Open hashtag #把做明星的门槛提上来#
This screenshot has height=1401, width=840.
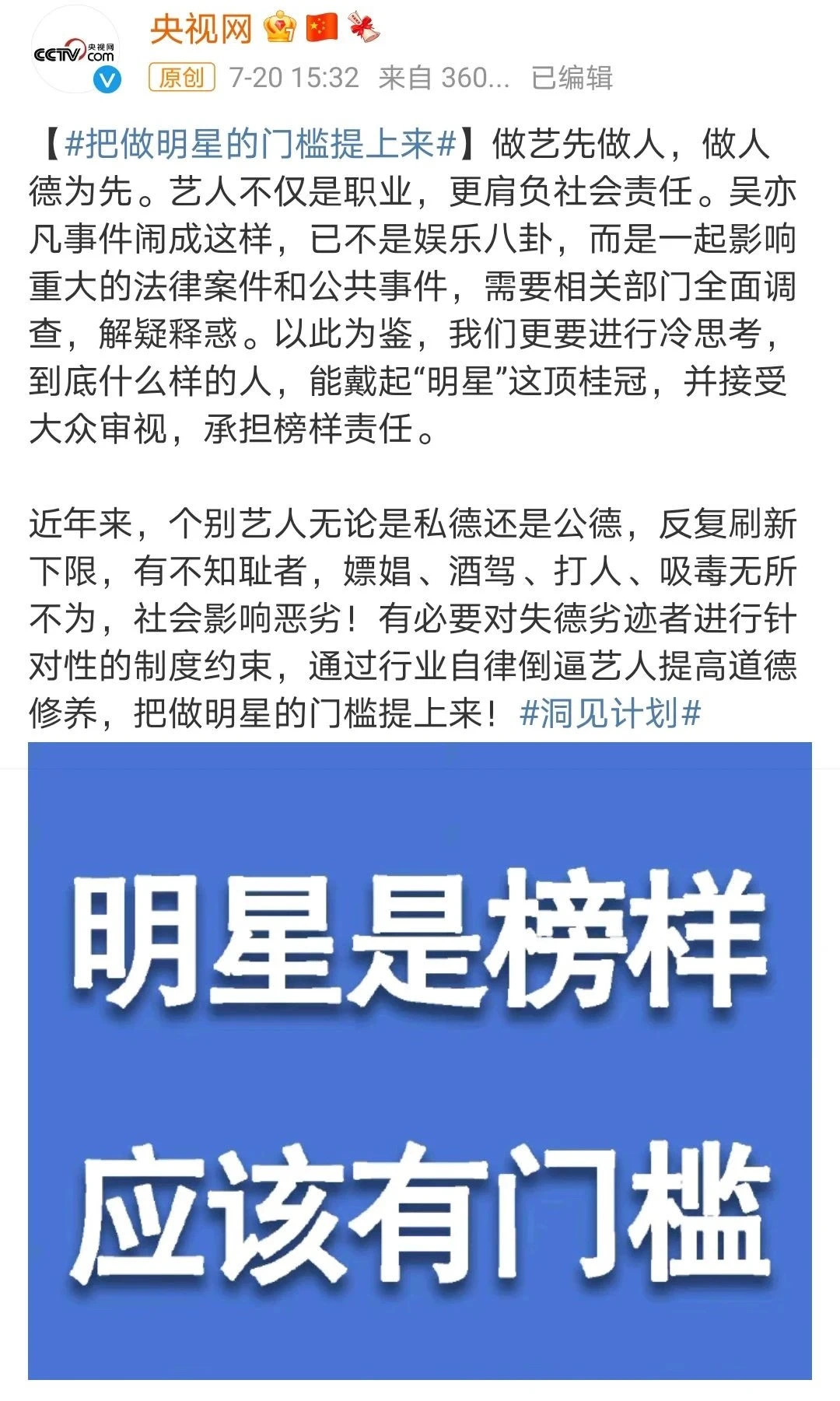(260, 144)
